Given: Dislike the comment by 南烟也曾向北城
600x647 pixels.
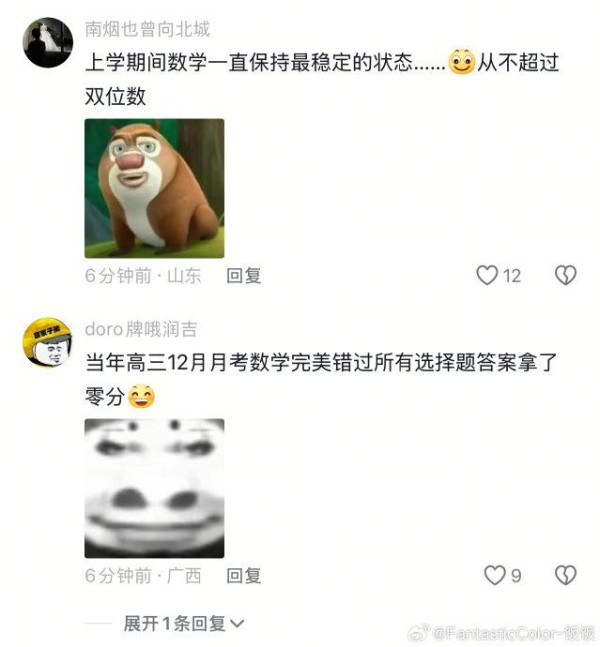Looking at the screenshot, I should [566, 275].
